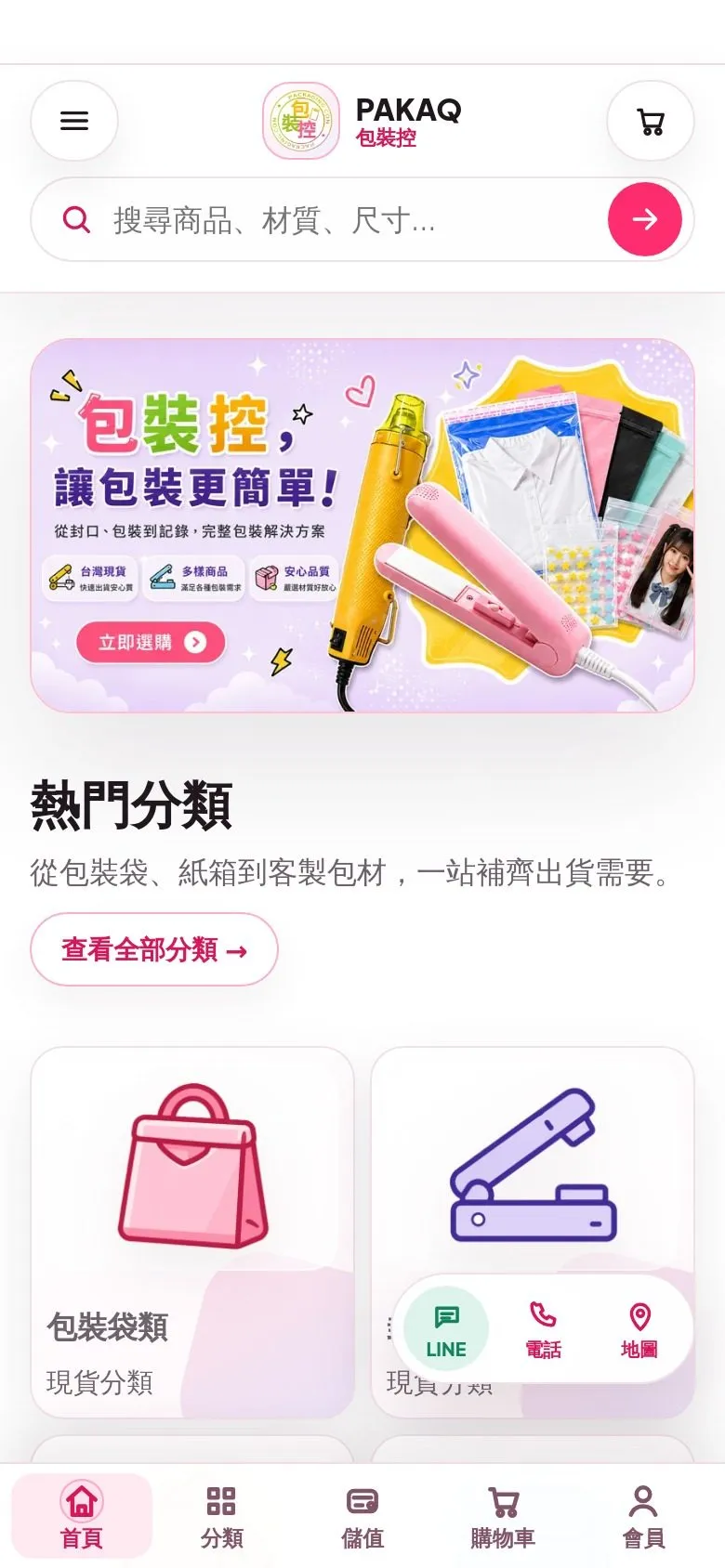Open the 包裝袋類 category card
Screen dimensions: 725x1568
pyautogui.click(x=192, y=1233)
